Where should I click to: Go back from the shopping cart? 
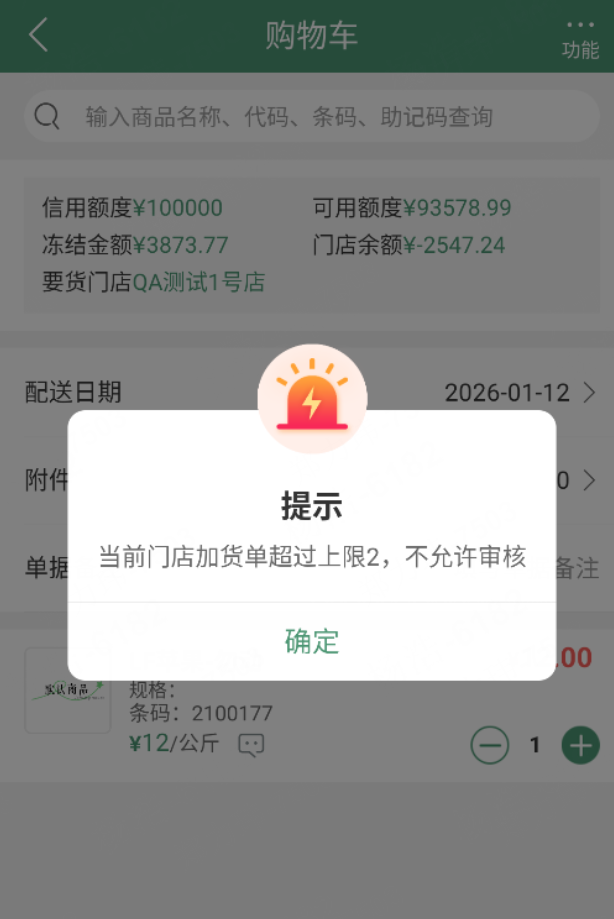(x=38, y=35)
